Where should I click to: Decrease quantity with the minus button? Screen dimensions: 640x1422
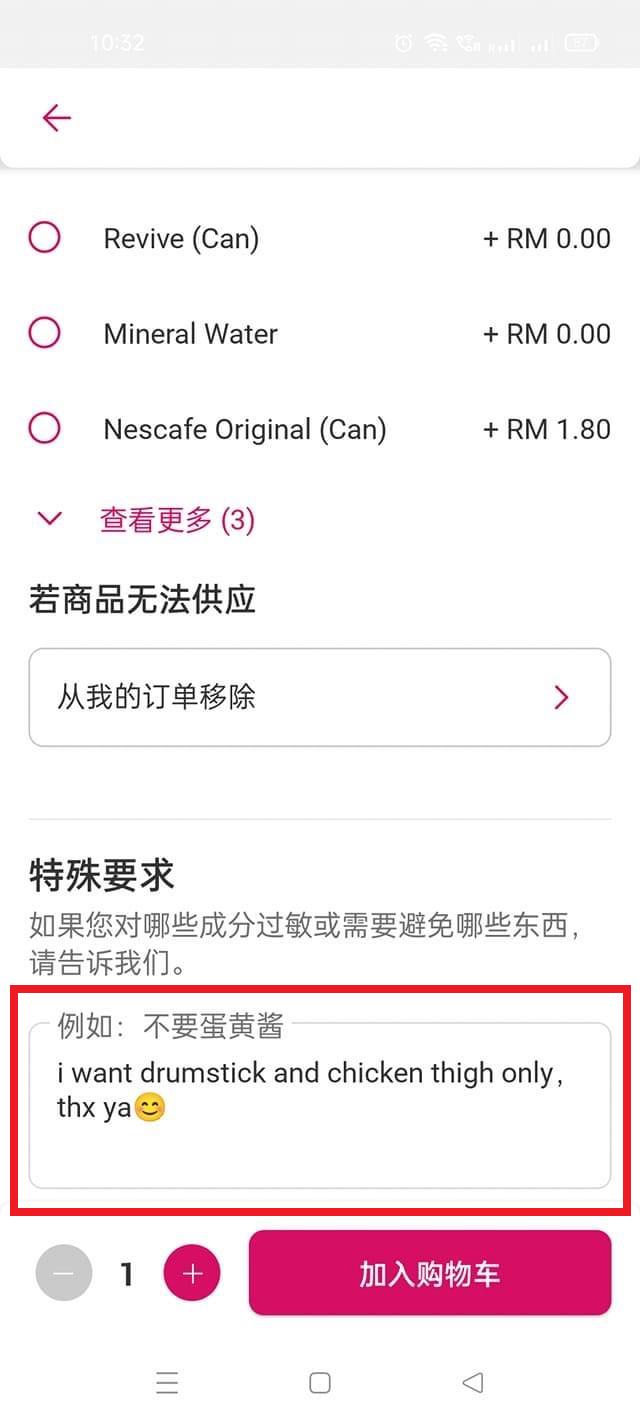[x=64, y=1273]
